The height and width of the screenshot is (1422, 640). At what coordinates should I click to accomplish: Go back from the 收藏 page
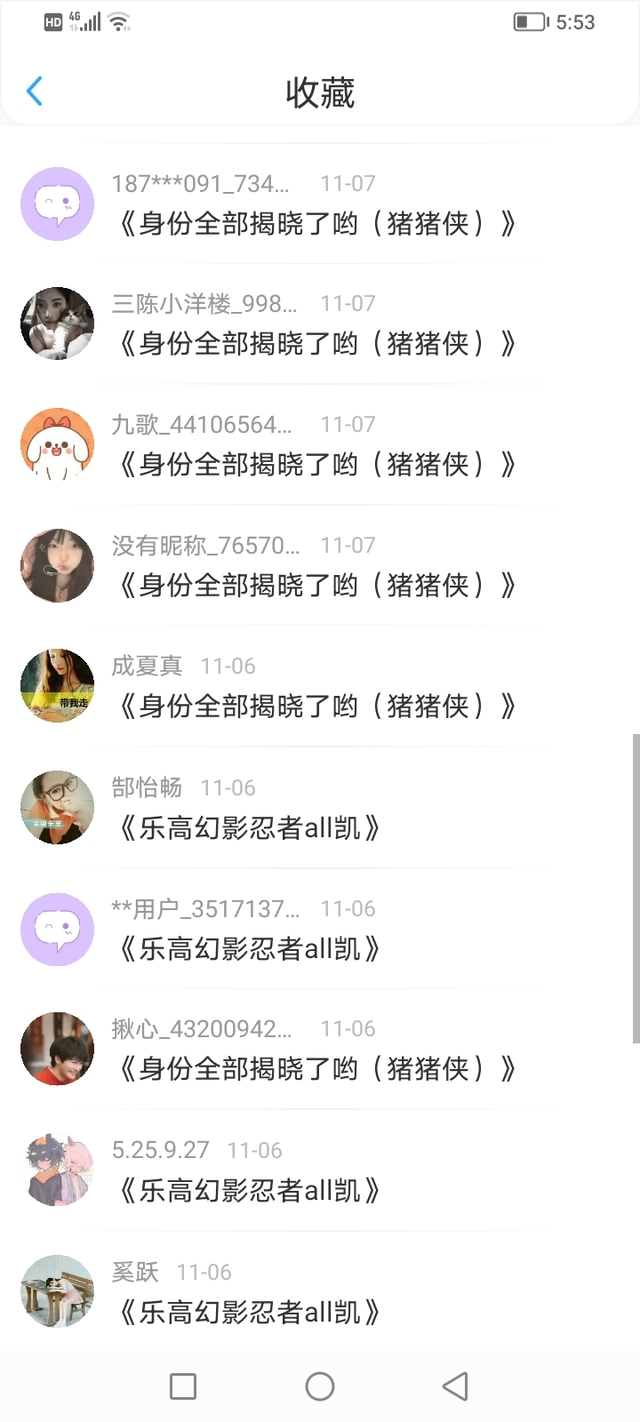pyautogui.click(x=34, y=91)
